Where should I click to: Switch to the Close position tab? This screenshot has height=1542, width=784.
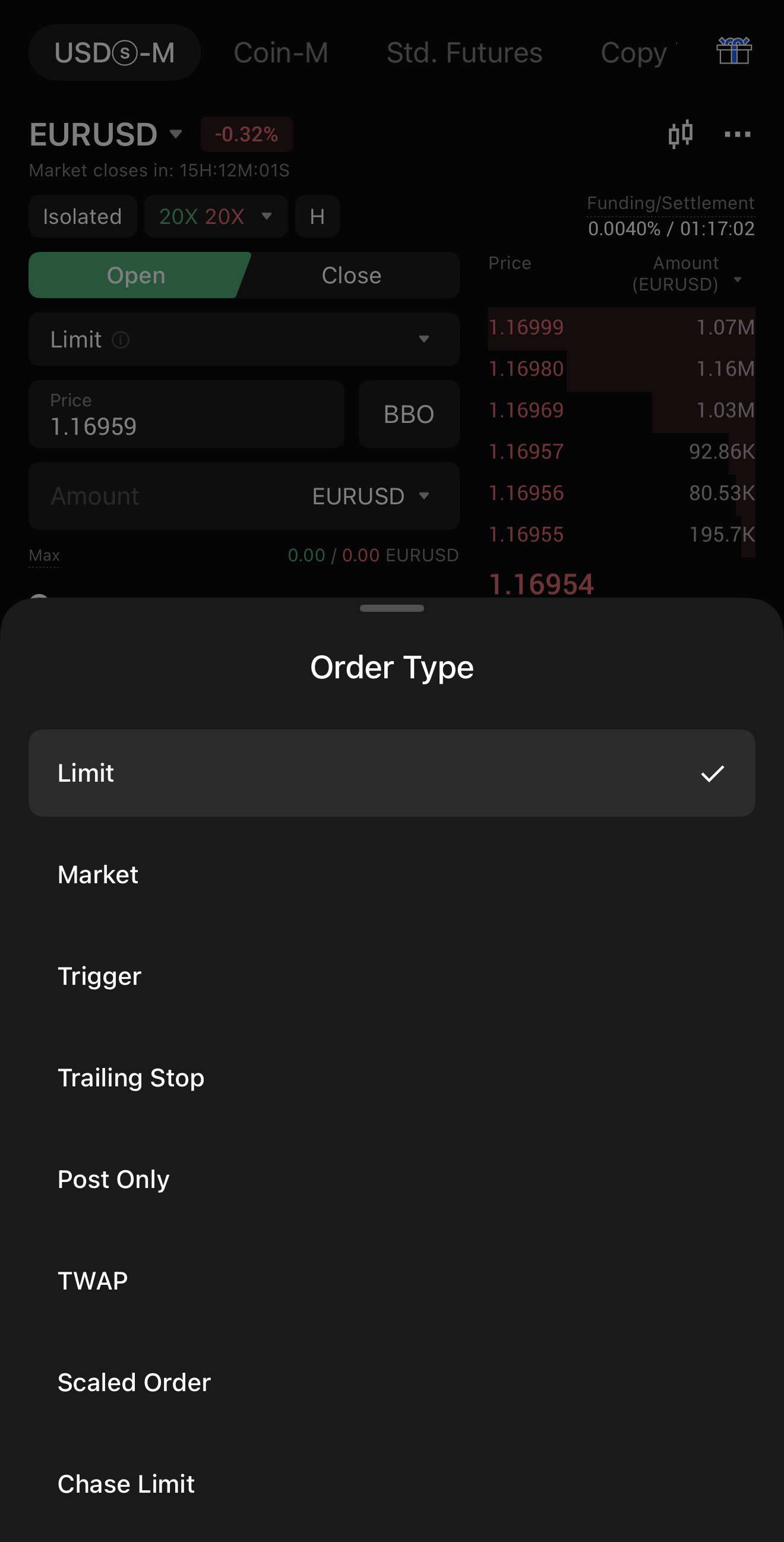(351, 276)
